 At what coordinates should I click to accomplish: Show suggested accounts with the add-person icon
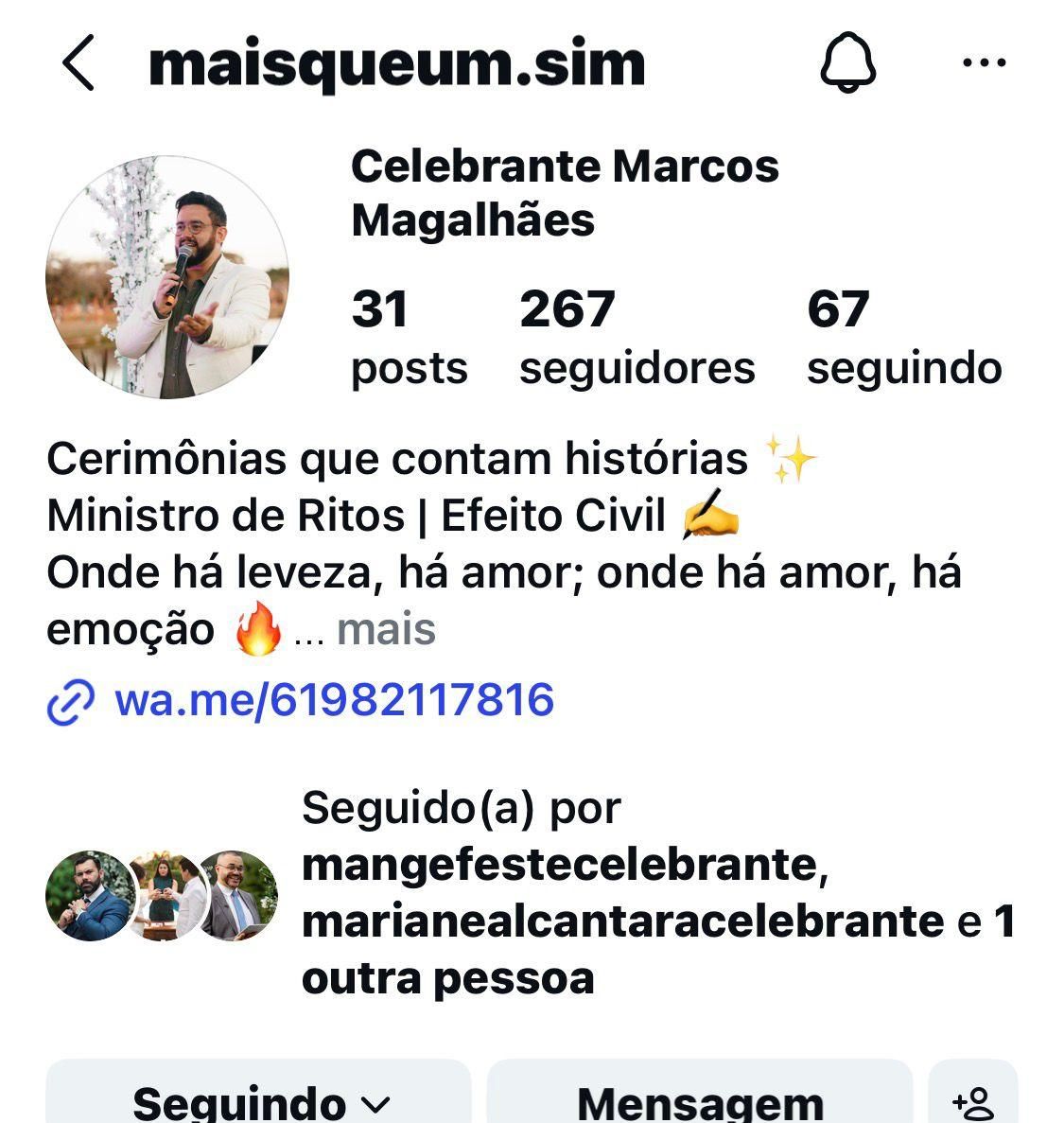[973, 1099]
